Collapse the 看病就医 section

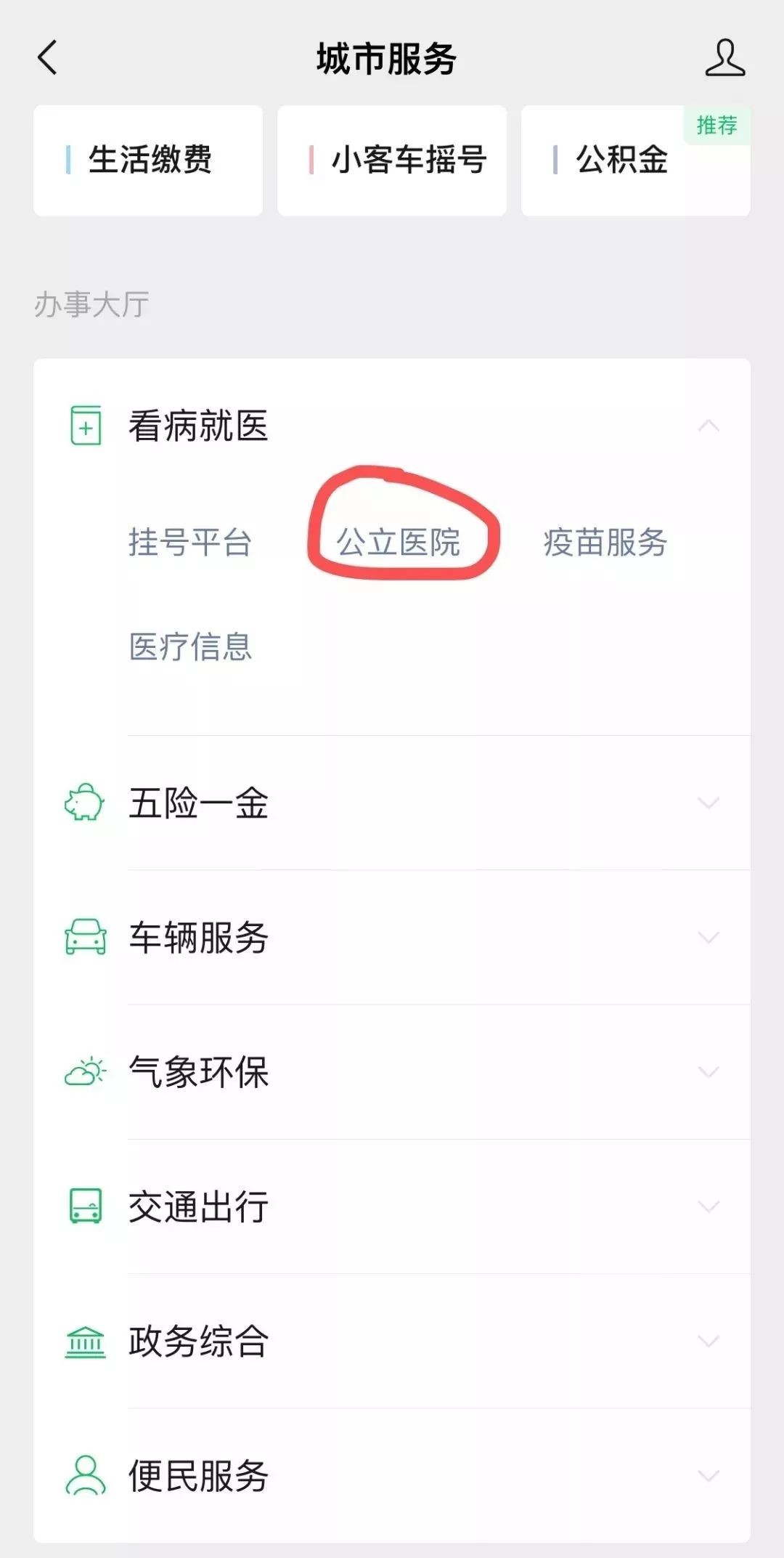(x=392, y=426)
